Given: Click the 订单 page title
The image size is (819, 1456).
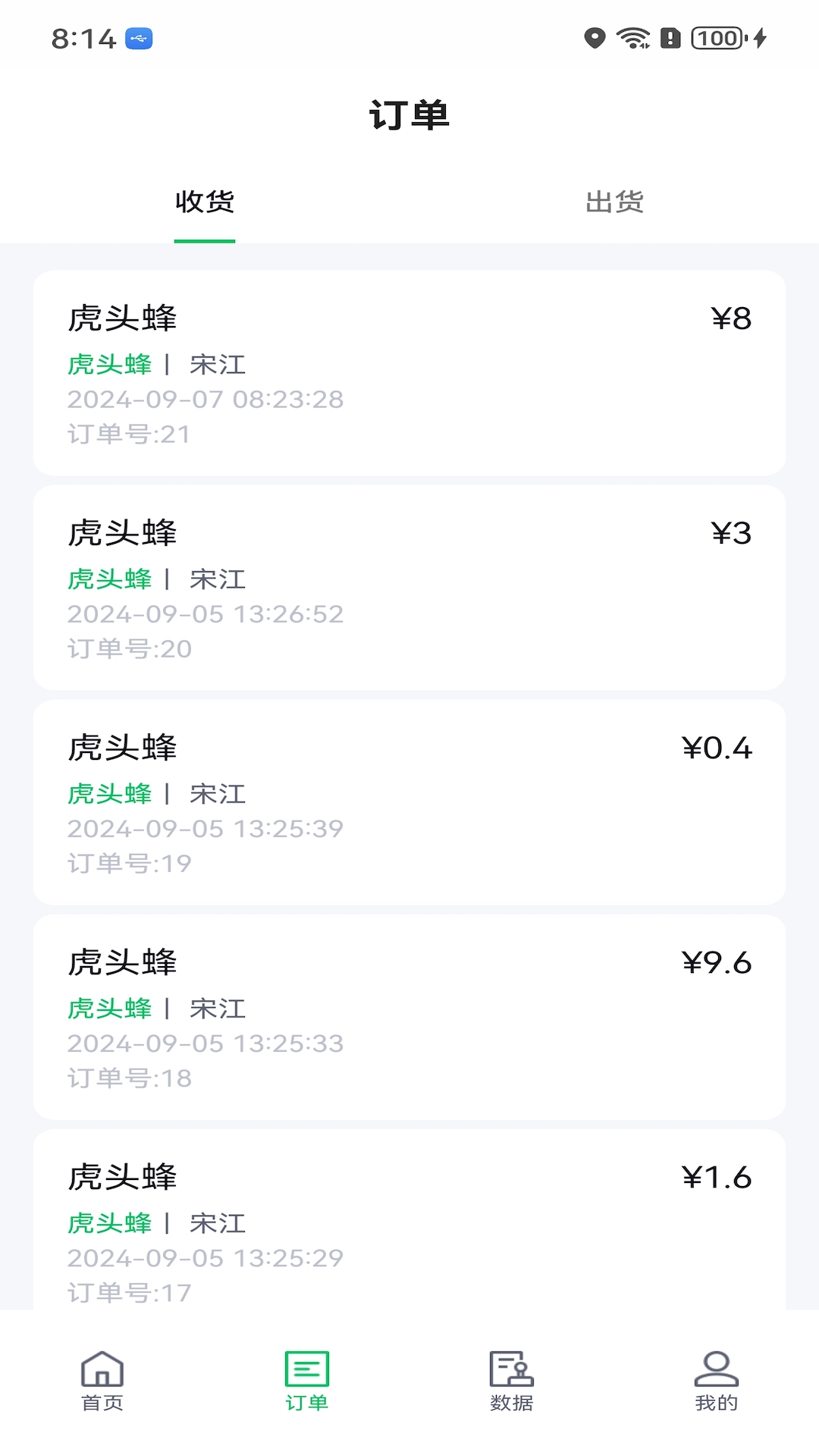Looking at the screenshot, I should click(409, 115).
